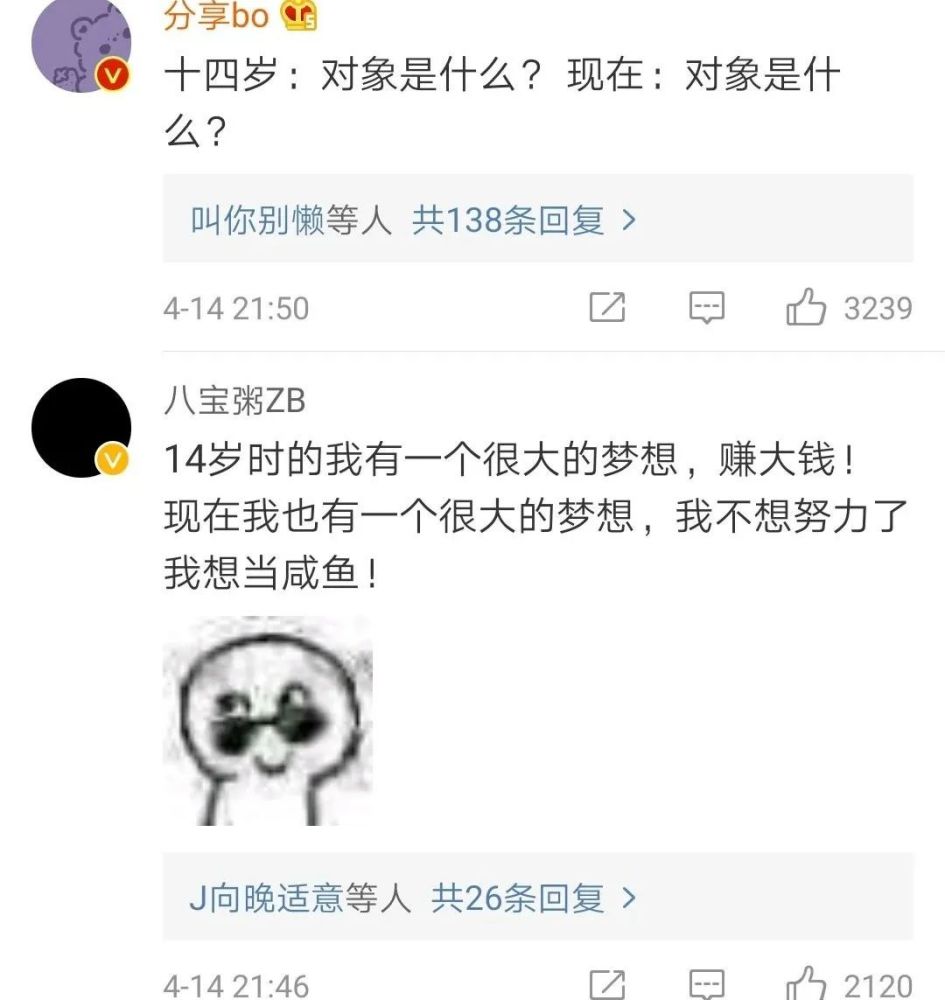Image resolution: width=945 pixels, height=1000 pixels.
Task: Click the comment bubble icon on 八宝粥ZB's comment
Action: tap(706, 985)
